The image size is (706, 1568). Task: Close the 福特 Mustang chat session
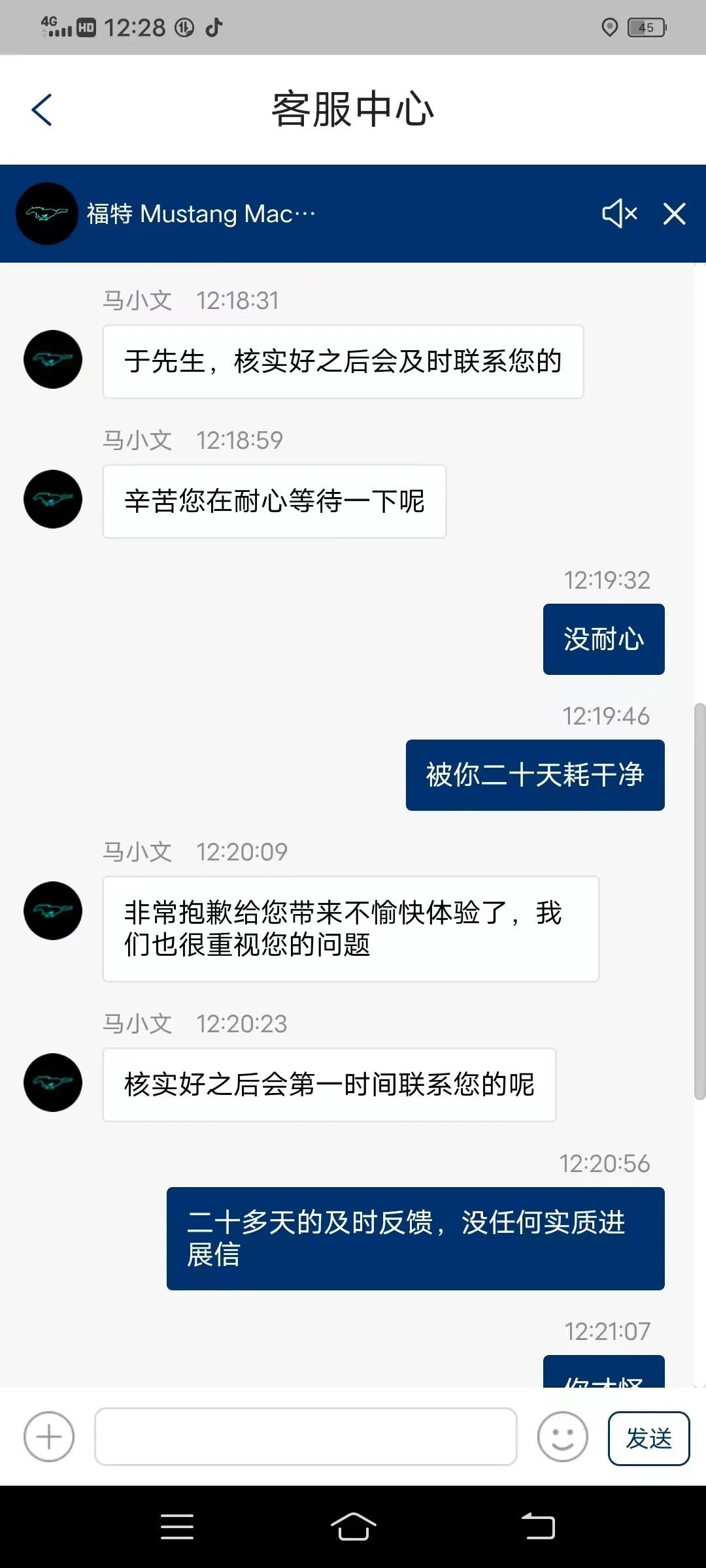click(674, 214)
